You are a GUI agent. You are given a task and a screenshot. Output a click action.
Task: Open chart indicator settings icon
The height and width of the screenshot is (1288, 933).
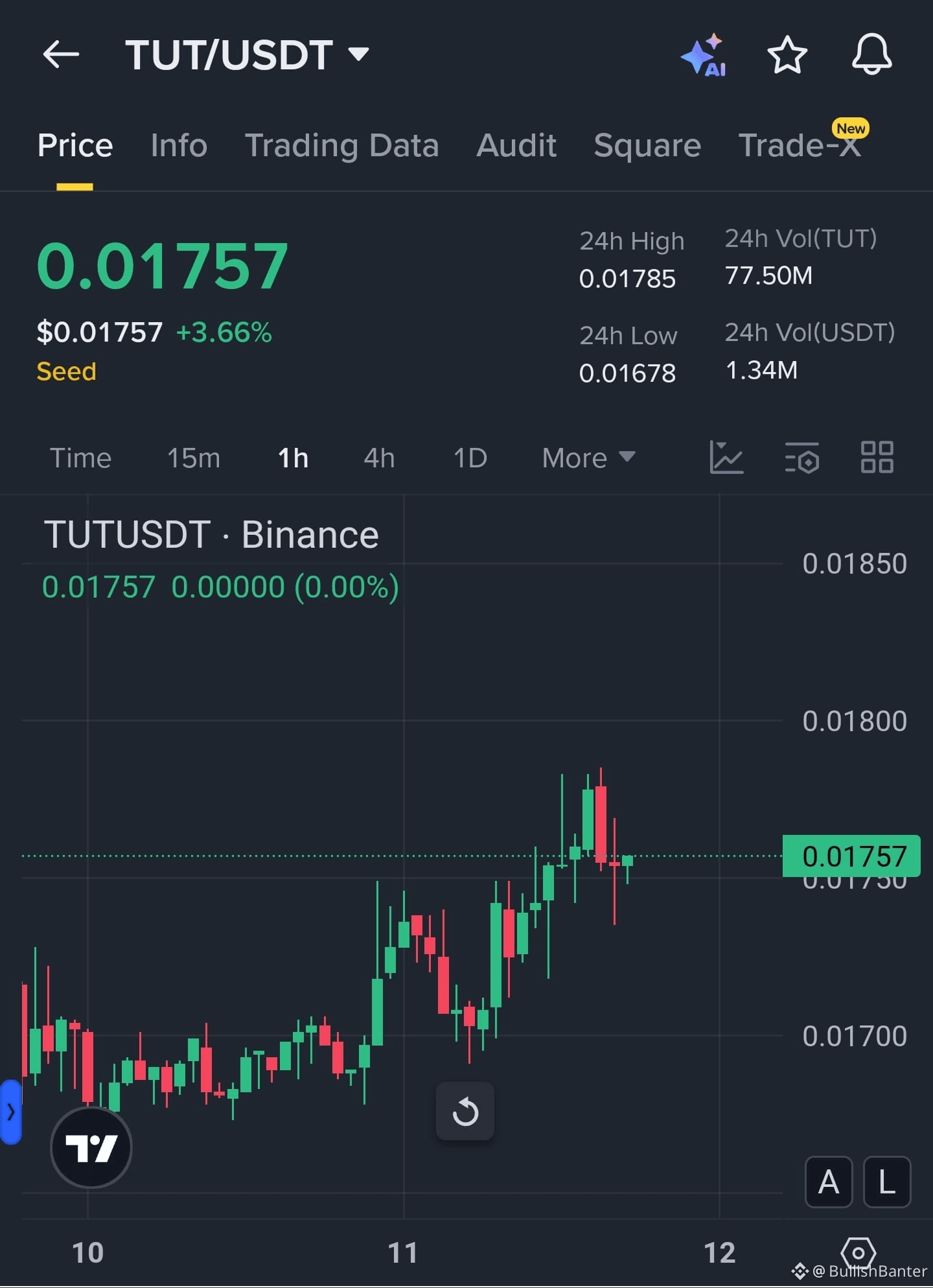[x=803, y=458]
